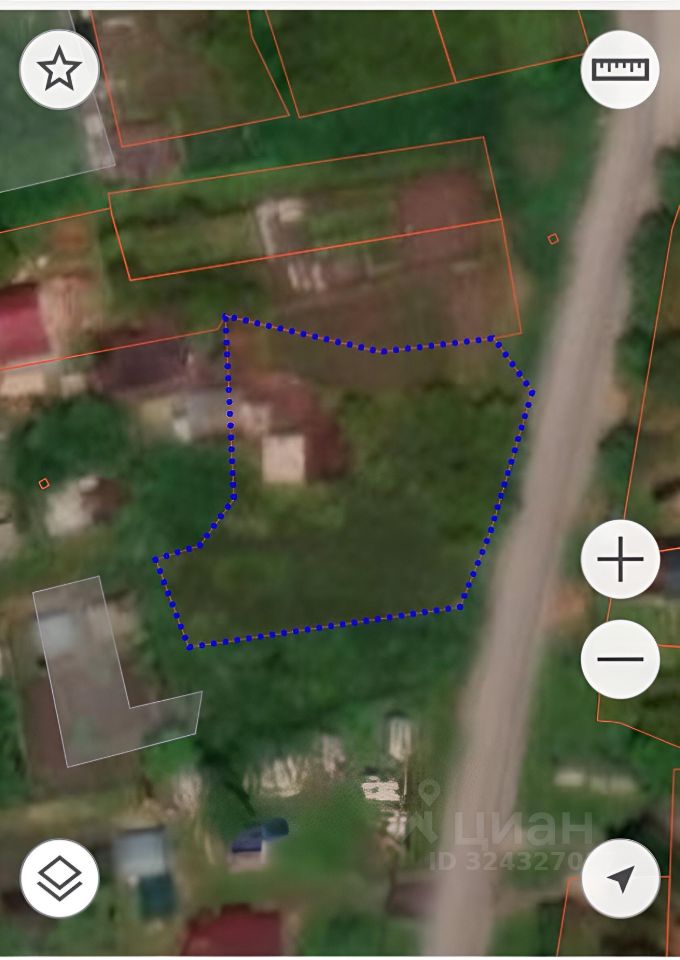This screenshot has width=680, height=960.
Task: Zoom out of the map
Action: (620, 659)
